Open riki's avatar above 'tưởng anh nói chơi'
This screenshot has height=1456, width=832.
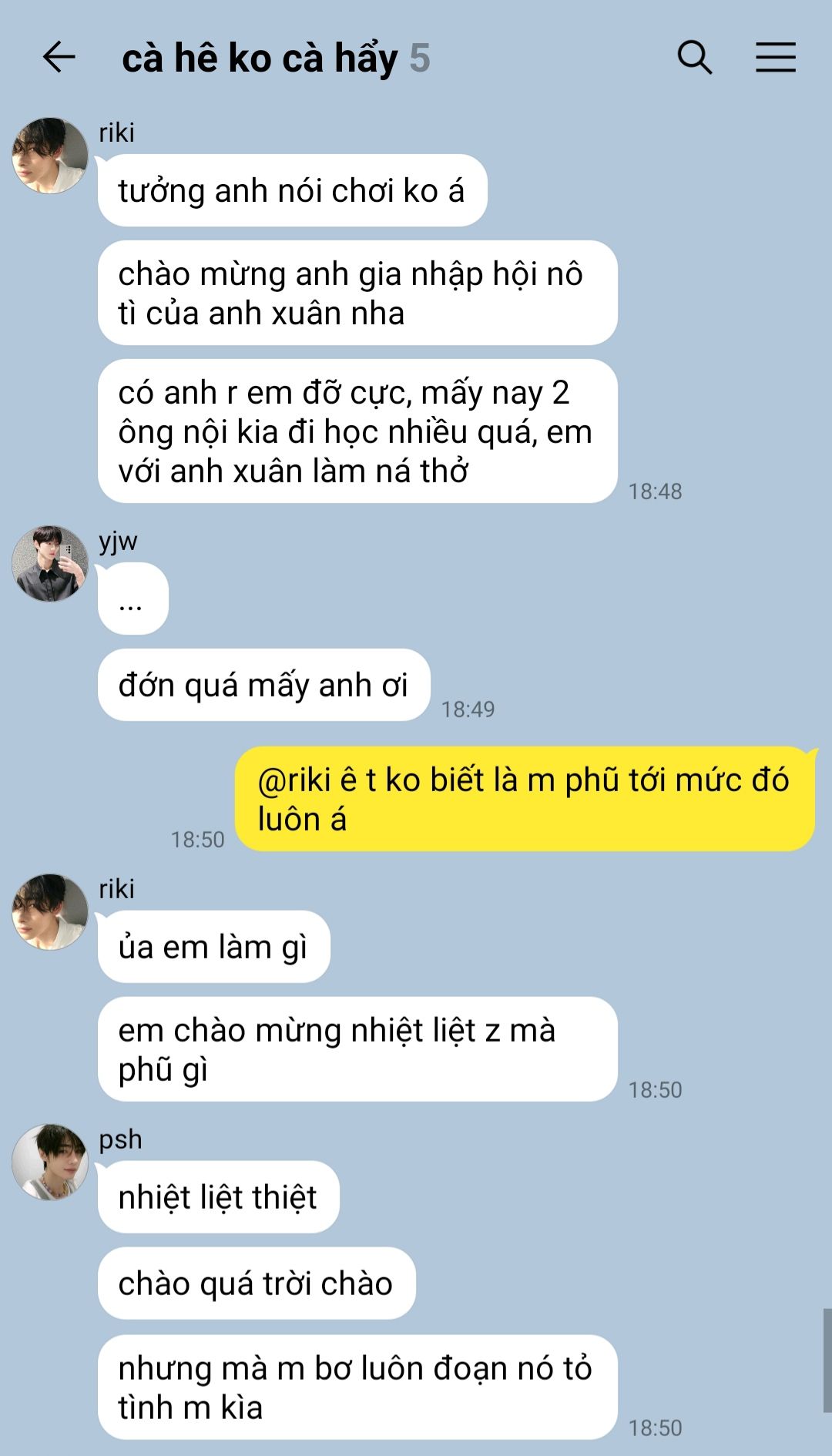(50, 156)
